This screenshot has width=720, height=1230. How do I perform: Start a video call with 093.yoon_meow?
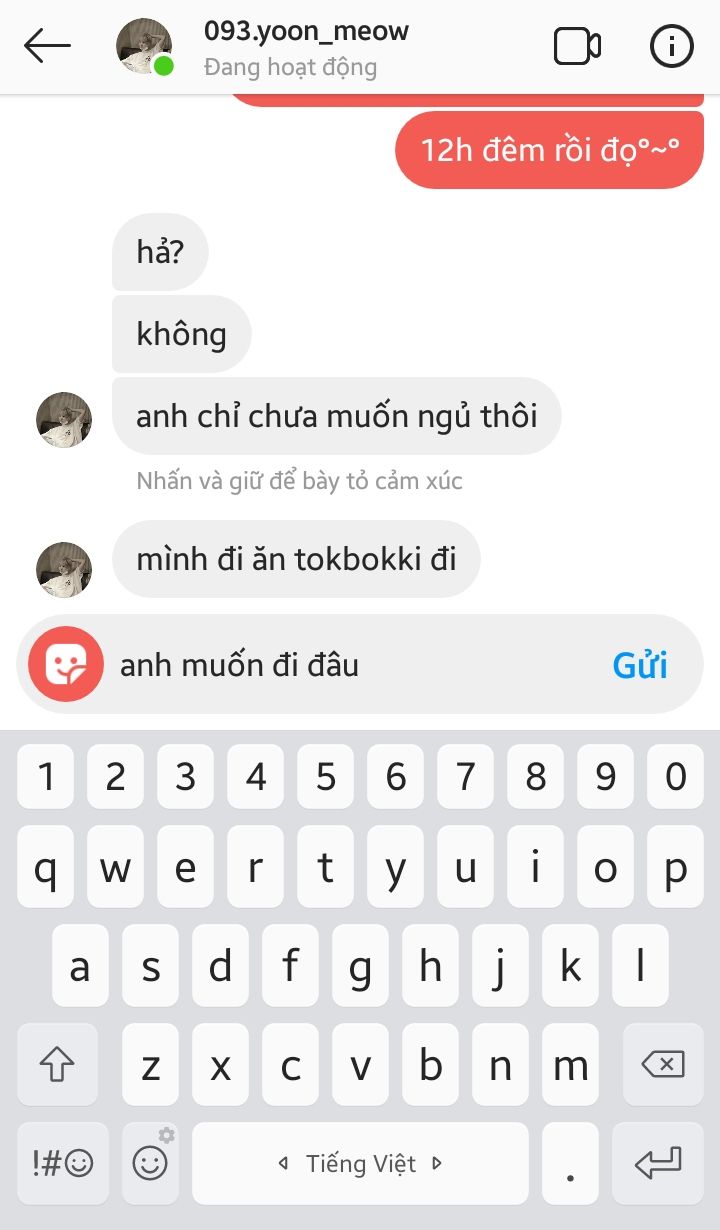click(x=577, y=46)
